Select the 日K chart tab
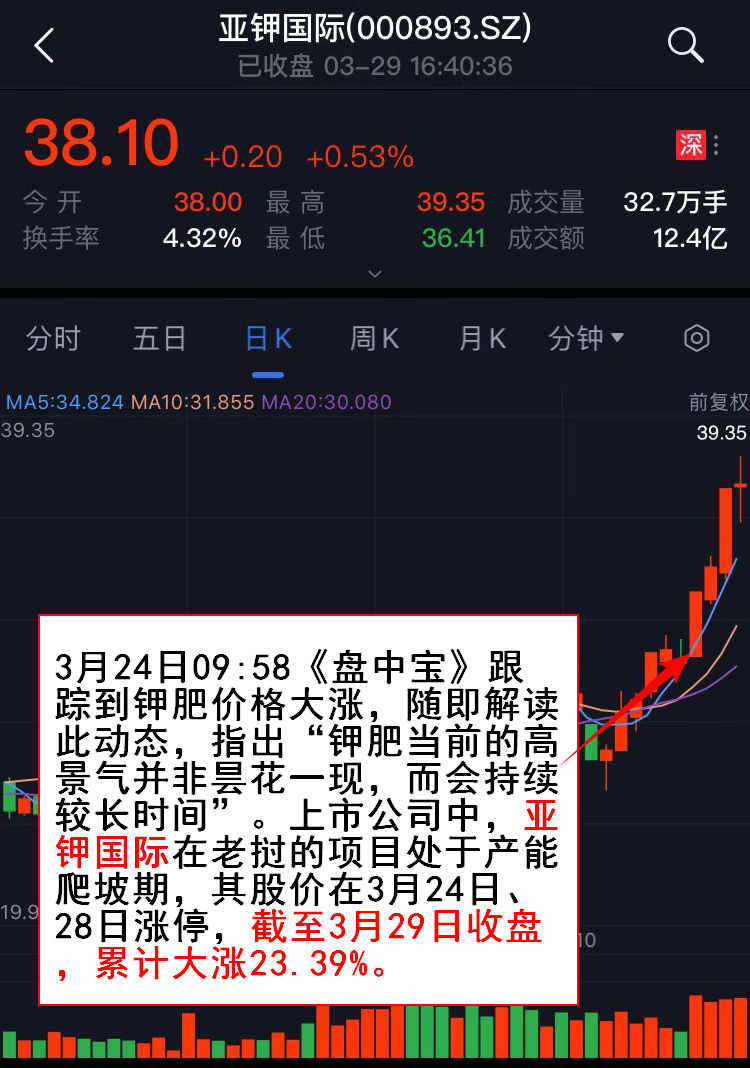The height and width of the screenshot is (1068, 750). [x=268, y=339]
